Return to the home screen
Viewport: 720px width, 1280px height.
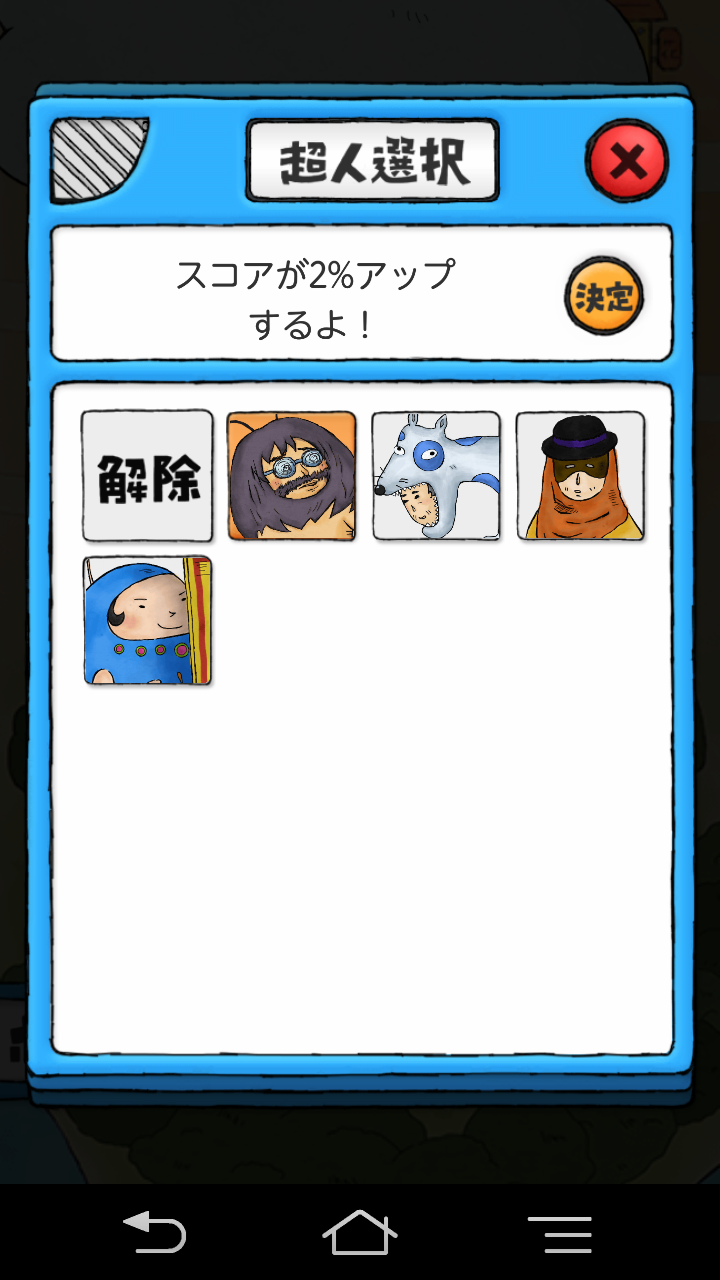tap(360, 1232)
